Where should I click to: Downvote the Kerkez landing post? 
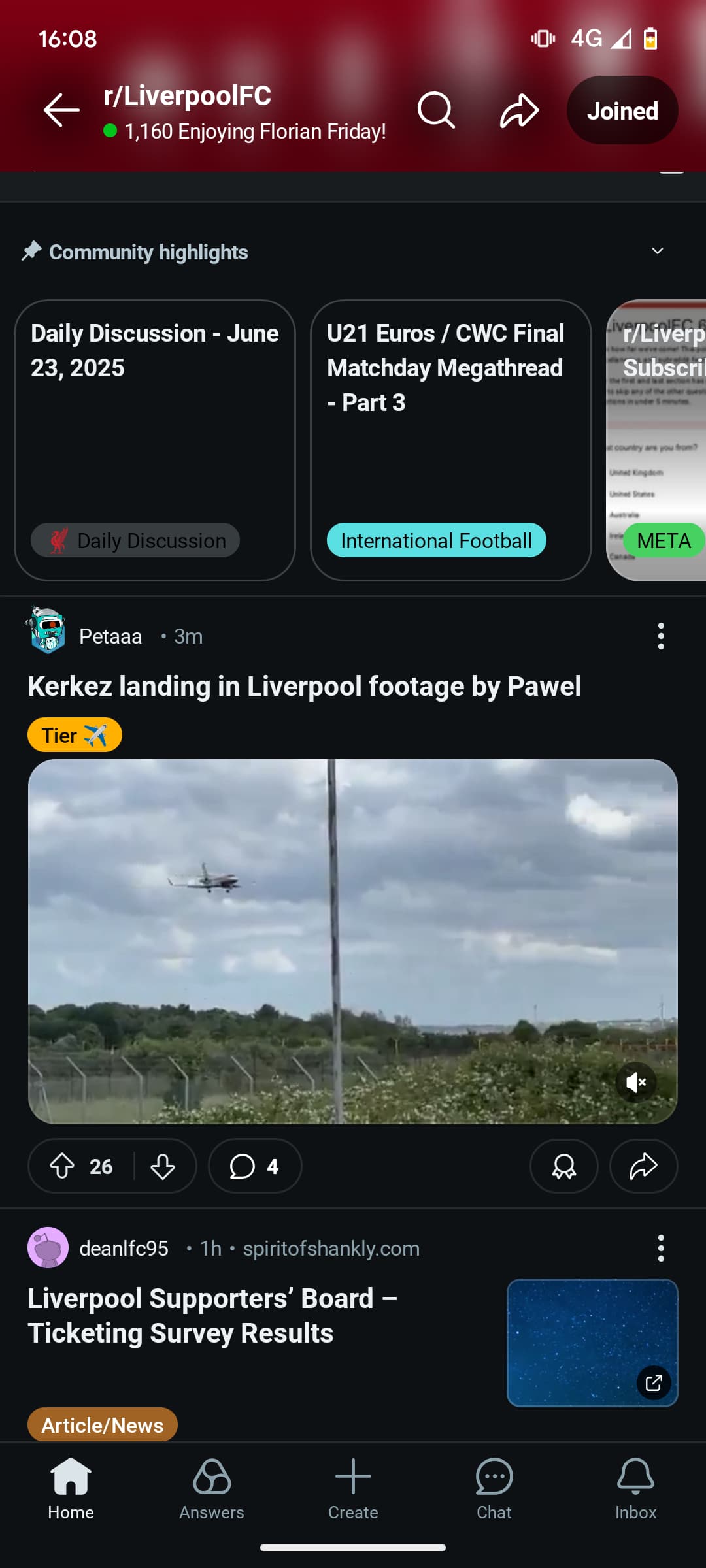click(163, 1166)
